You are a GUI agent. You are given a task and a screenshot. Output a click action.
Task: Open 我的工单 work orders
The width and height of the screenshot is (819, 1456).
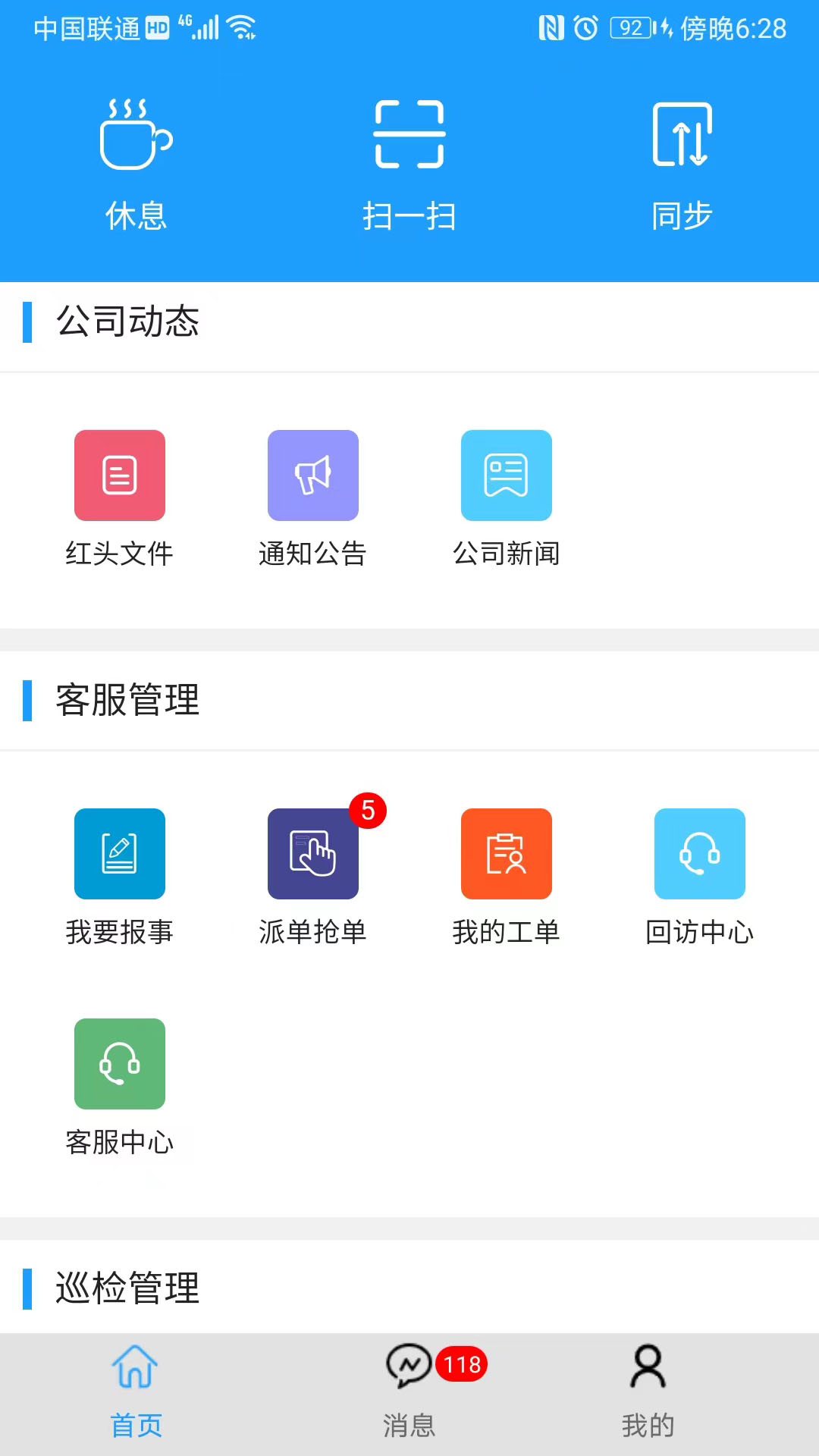click(x=507, y=877)
